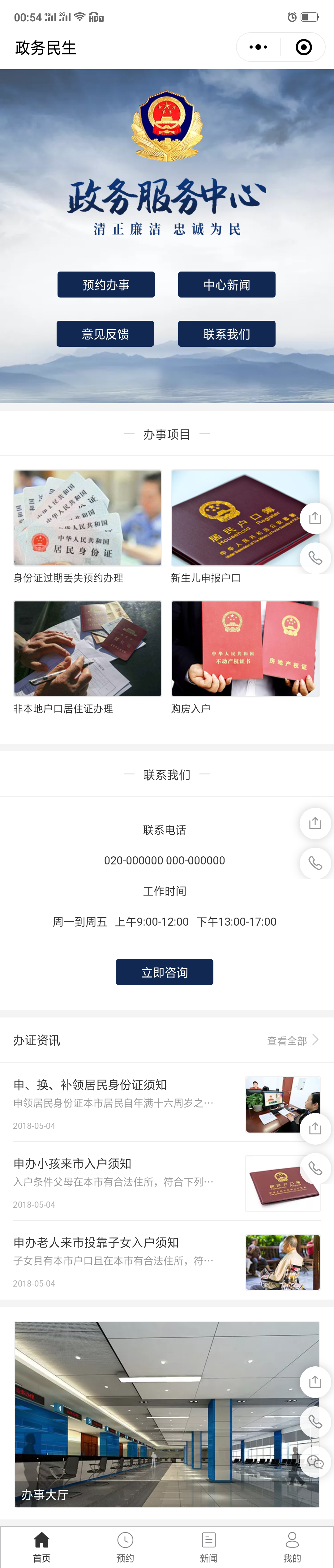The image size is (334, 1568).
Task: Tap 联系我们 button in the banner
Action: [x=226, y=334]
